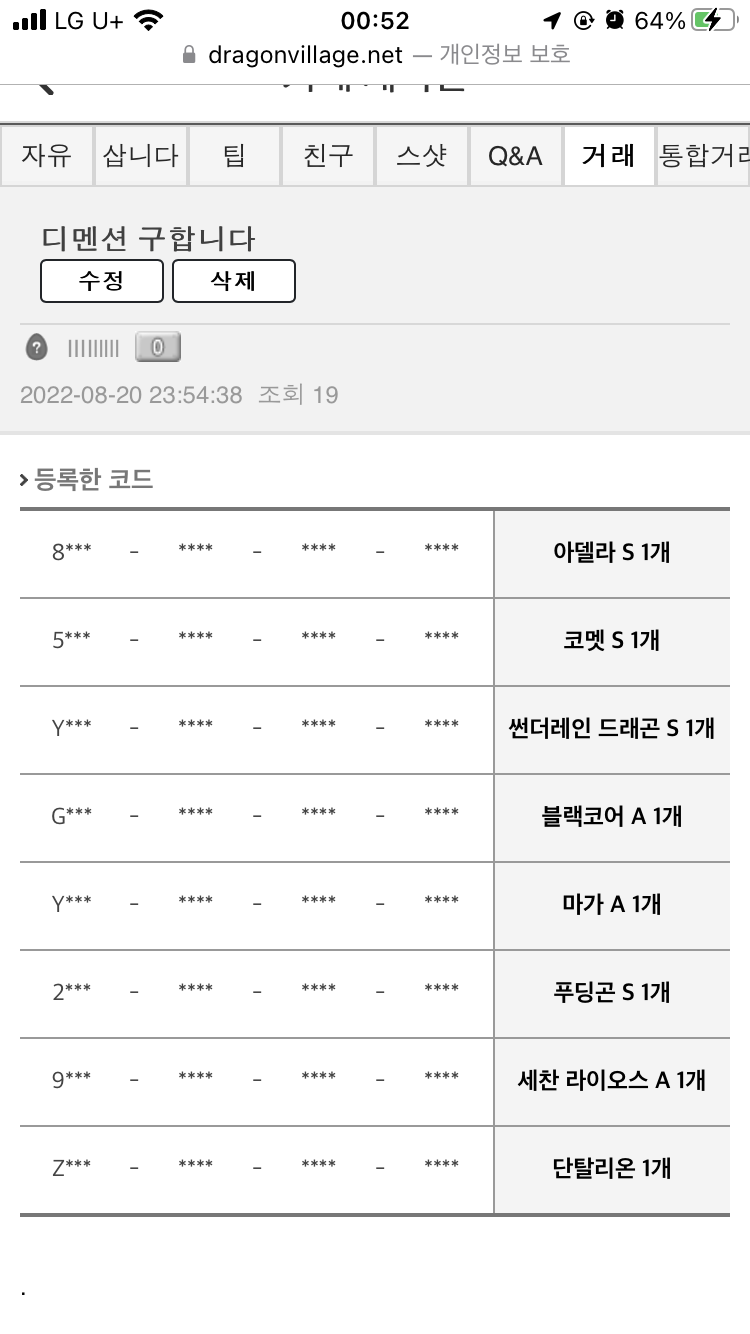Go to the 친구 tab

tap(327, 156)
